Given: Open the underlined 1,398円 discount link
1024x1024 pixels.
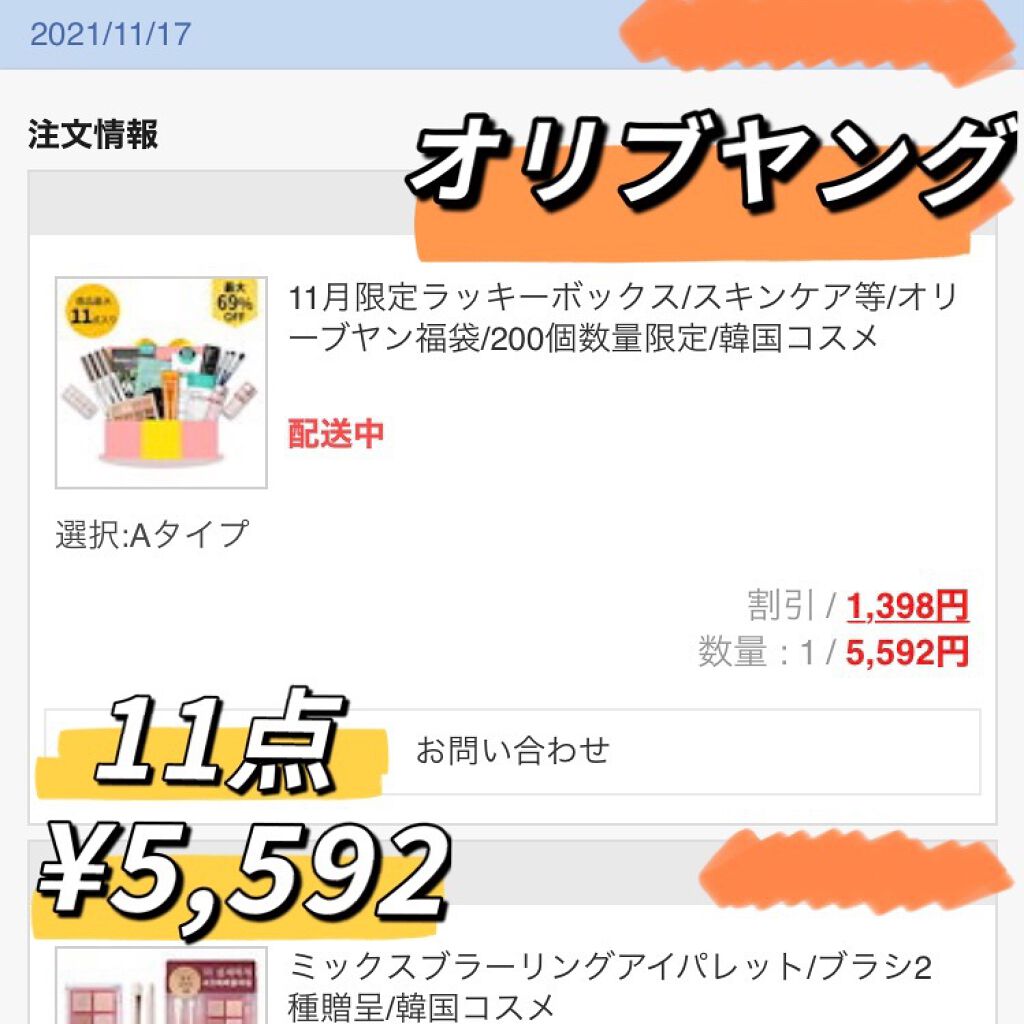Looking at the screenshot, I should [907, 606].
